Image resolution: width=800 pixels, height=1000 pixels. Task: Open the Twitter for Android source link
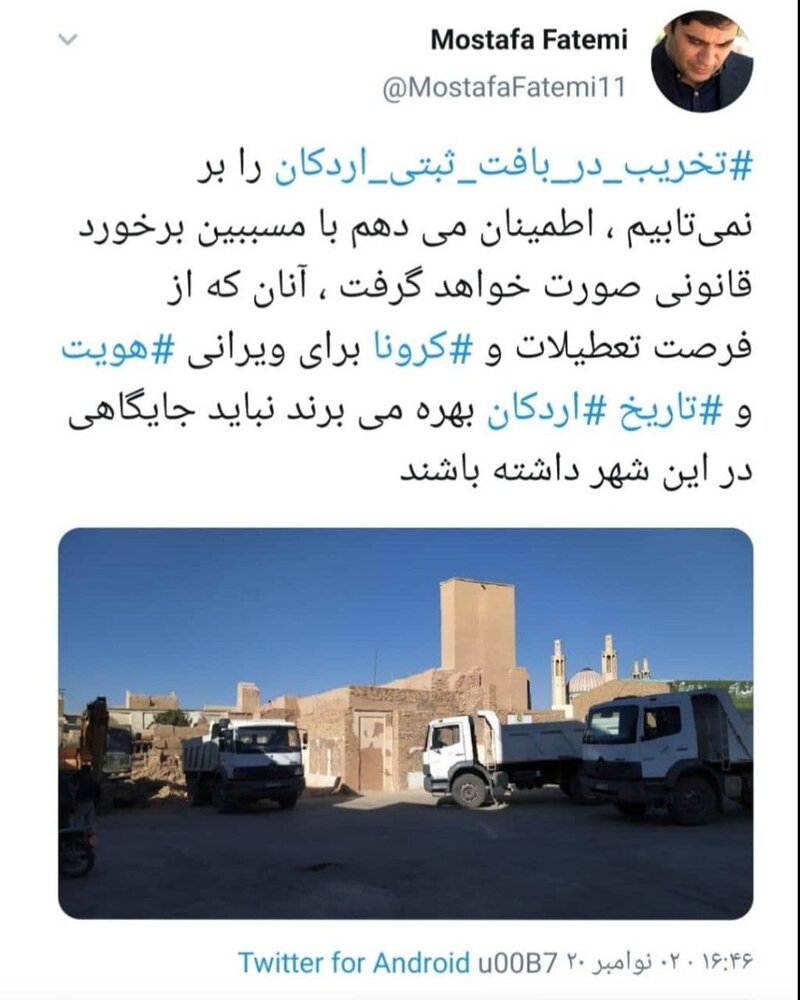pos(355,963)
